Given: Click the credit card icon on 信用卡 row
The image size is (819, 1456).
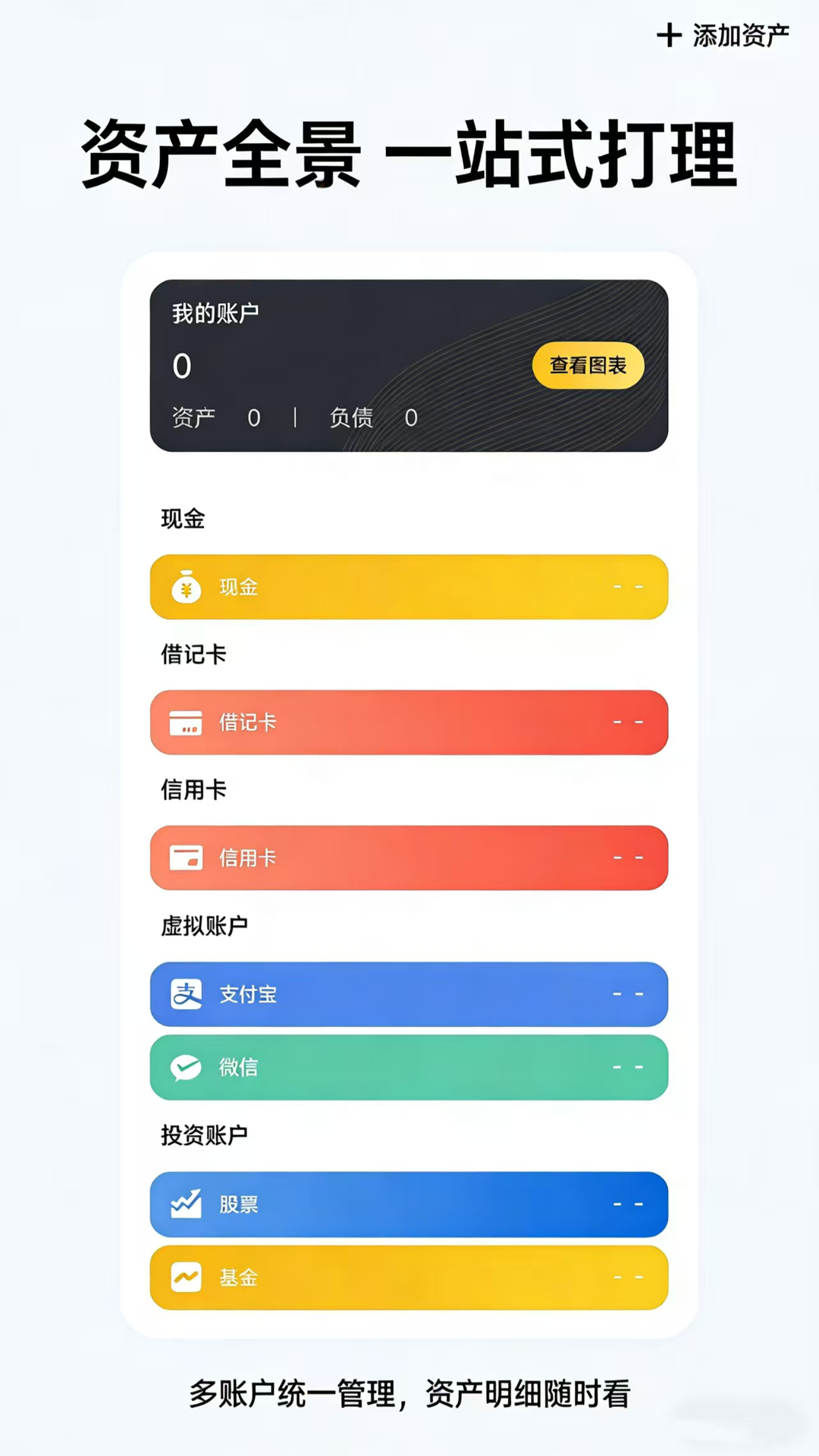Looking at the screenshot, I should pos(187,858).
